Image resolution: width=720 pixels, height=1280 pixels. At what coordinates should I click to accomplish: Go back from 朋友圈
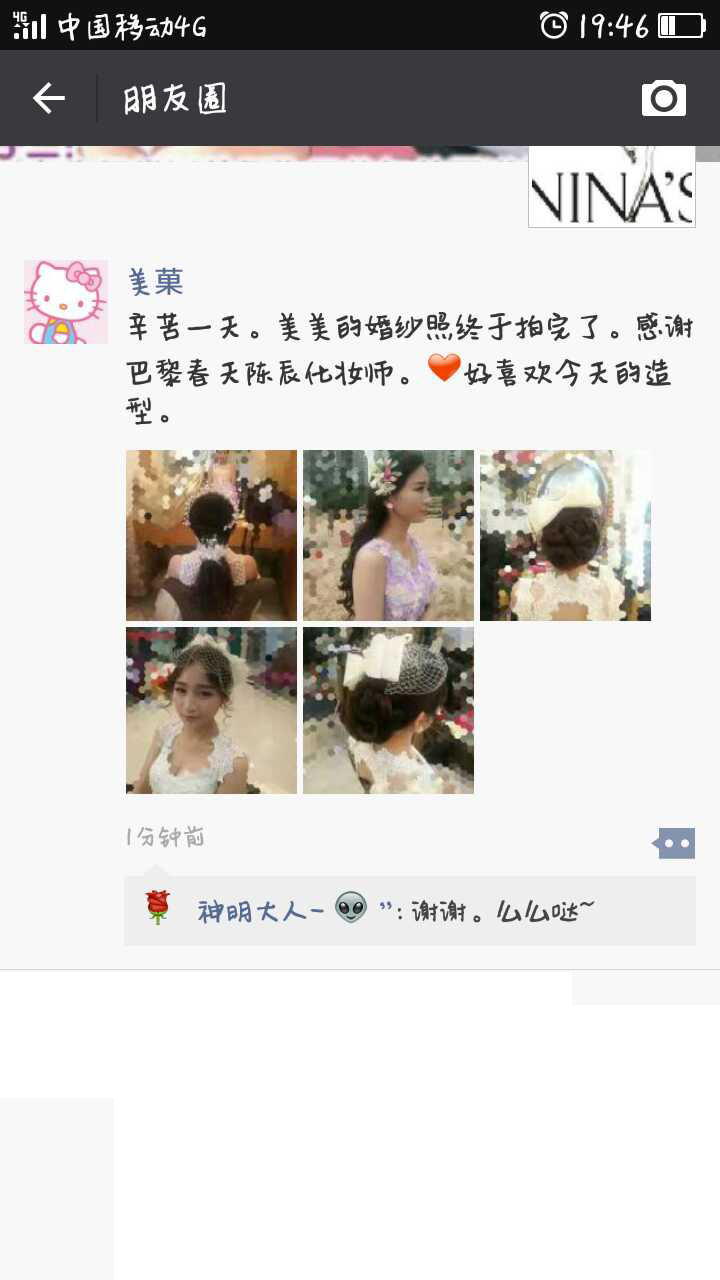(48, 98)
